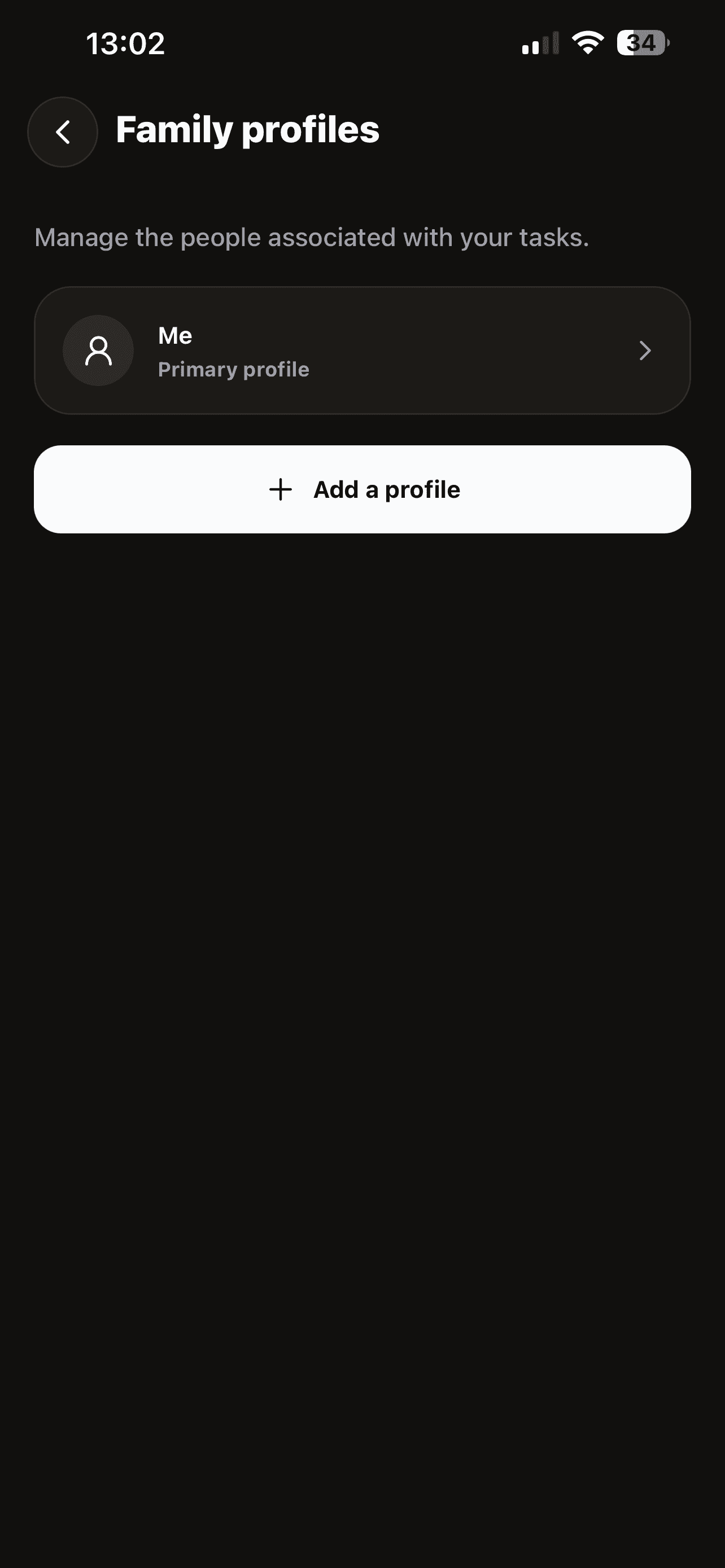Go back from Family profiles
Viewport: 725px width, 1568px height.
tap(63, 132)
